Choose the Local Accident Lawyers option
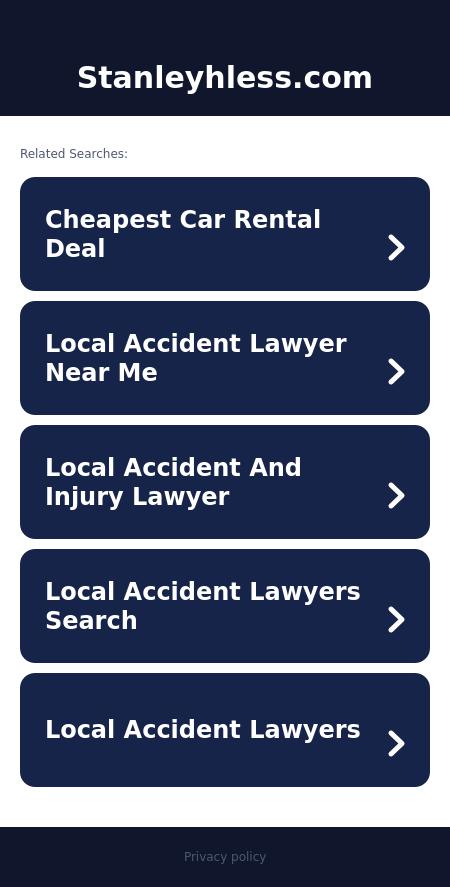 tap(225, 730)
